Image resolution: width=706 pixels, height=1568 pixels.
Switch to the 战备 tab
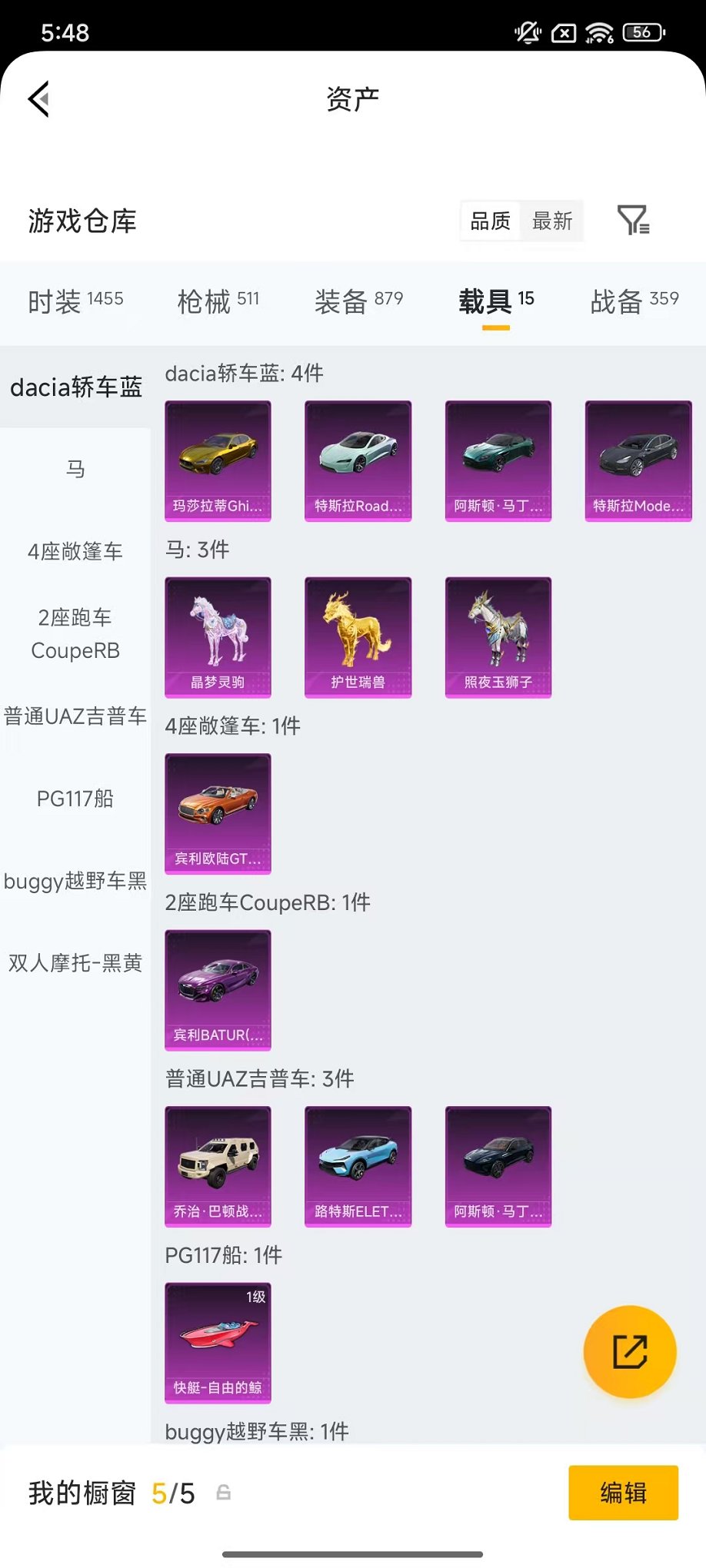[634, 301]
